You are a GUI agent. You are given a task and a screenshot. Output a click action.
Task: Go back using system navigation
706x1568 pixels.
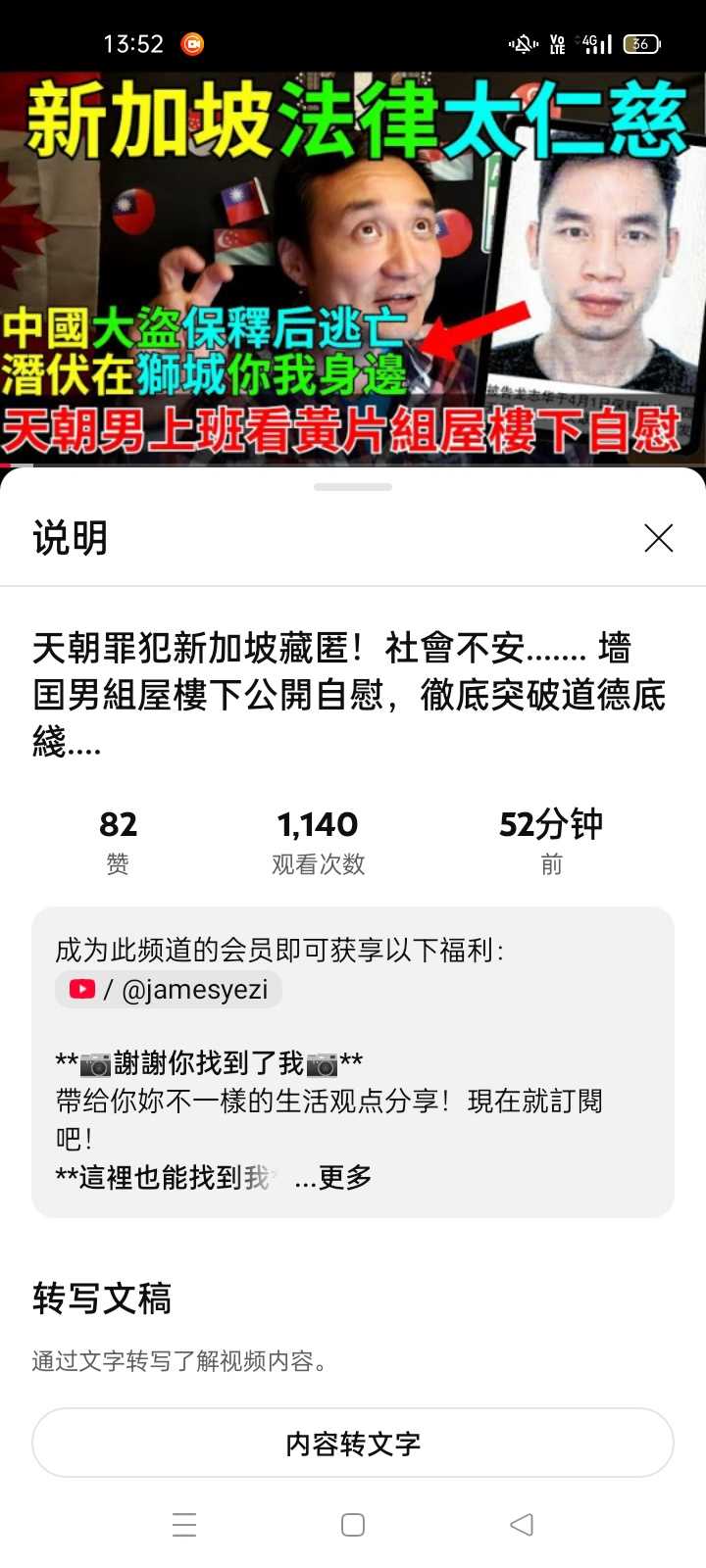pyautogui.click(x=522, y=1524)
